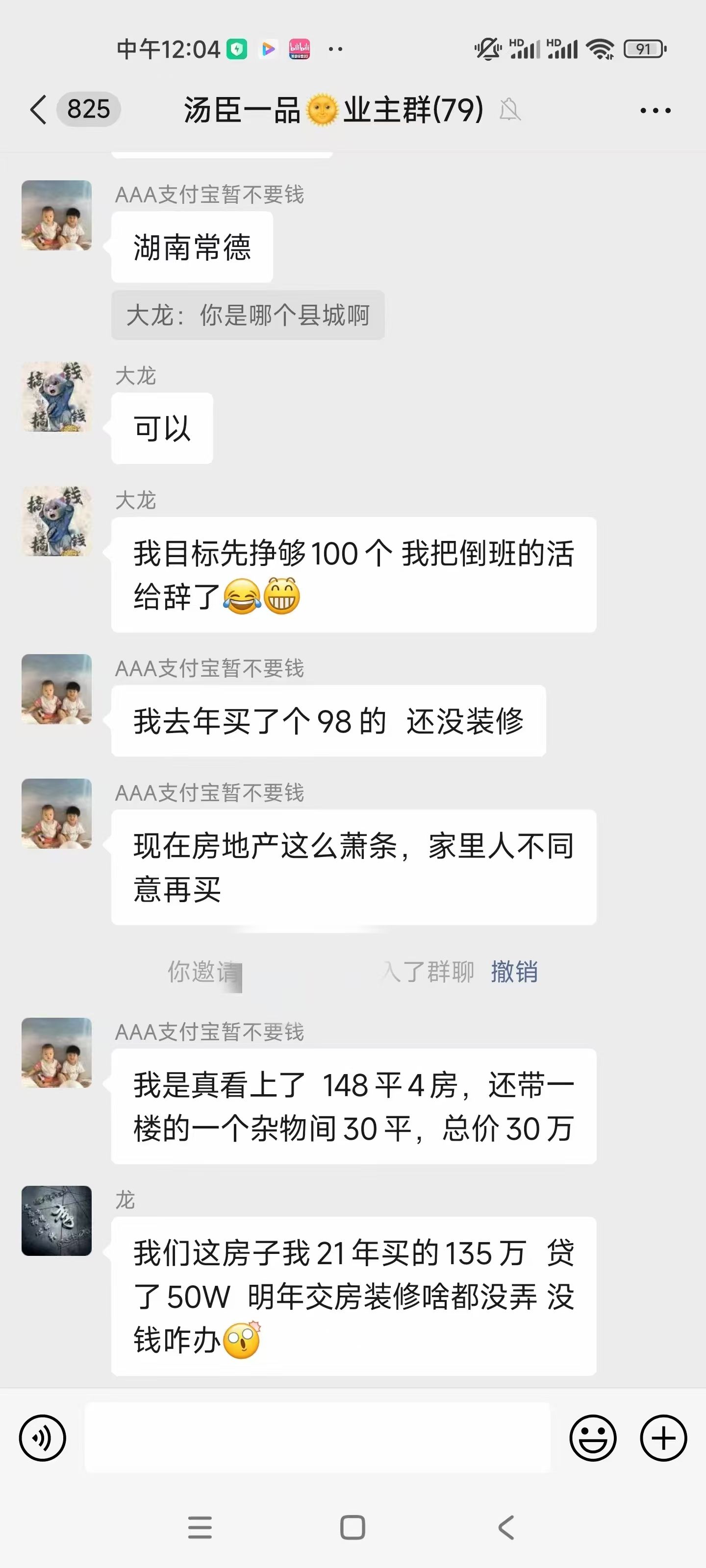The height and width of the screenshot is (1568, 706).
Task: Open system recent apps button
Action: [x=200, y=1527]
